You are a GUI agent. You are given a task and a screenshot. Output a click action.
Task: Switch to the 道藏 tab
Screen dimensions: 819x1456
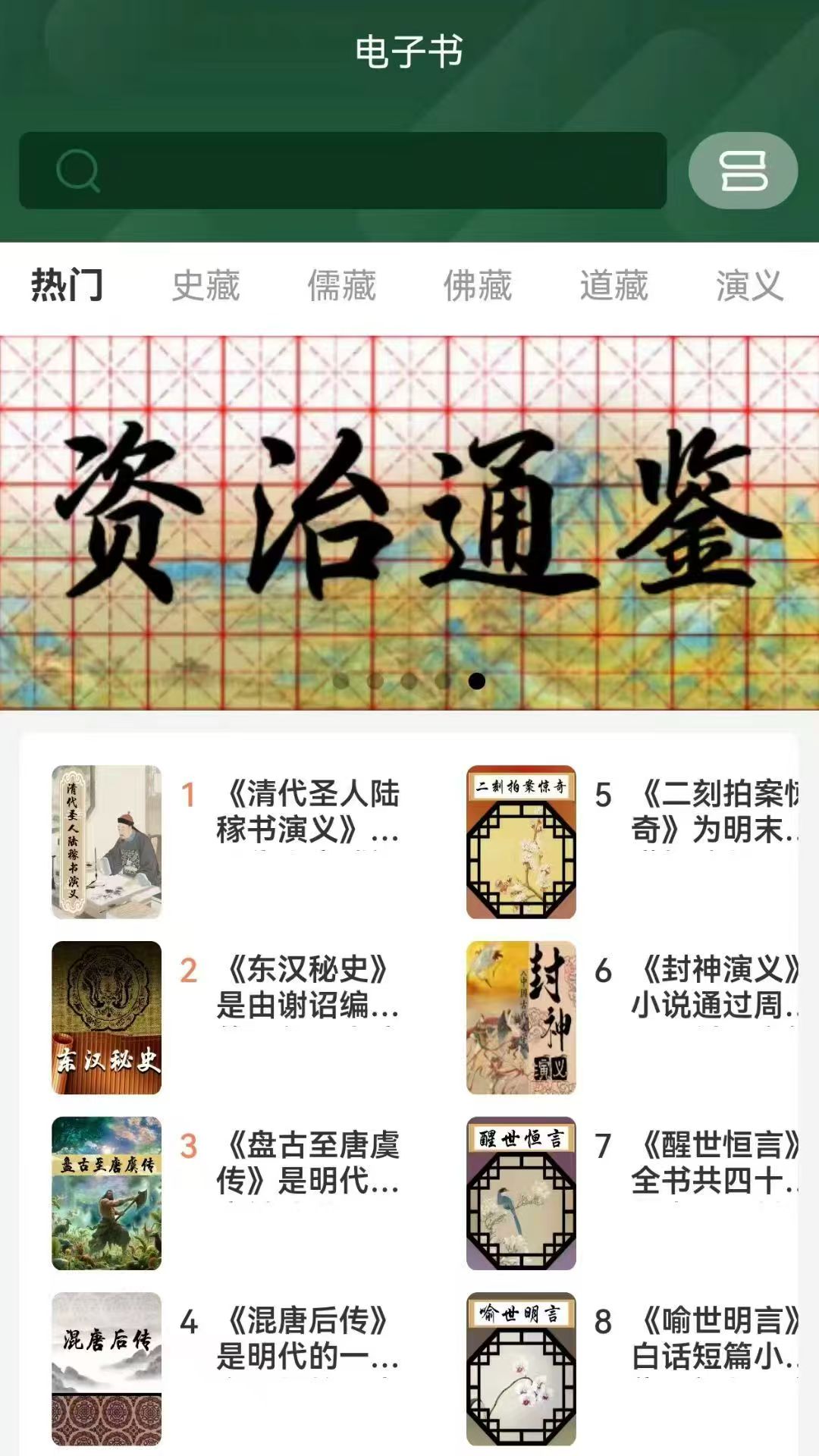click(x=613, y=286)
